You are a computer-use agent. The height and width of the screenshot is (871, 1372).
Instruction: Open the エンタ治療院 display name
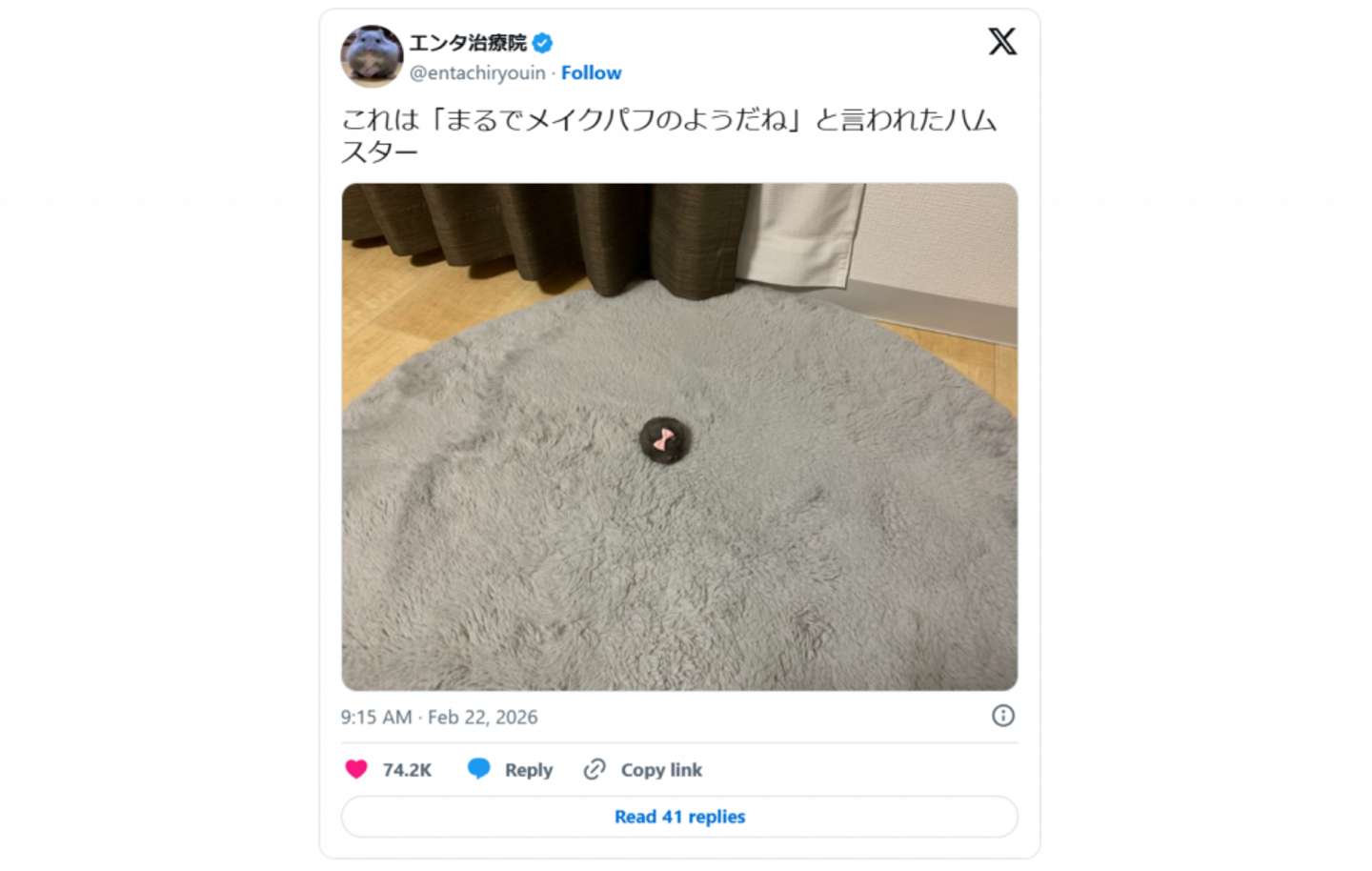[x=468, y=43]
